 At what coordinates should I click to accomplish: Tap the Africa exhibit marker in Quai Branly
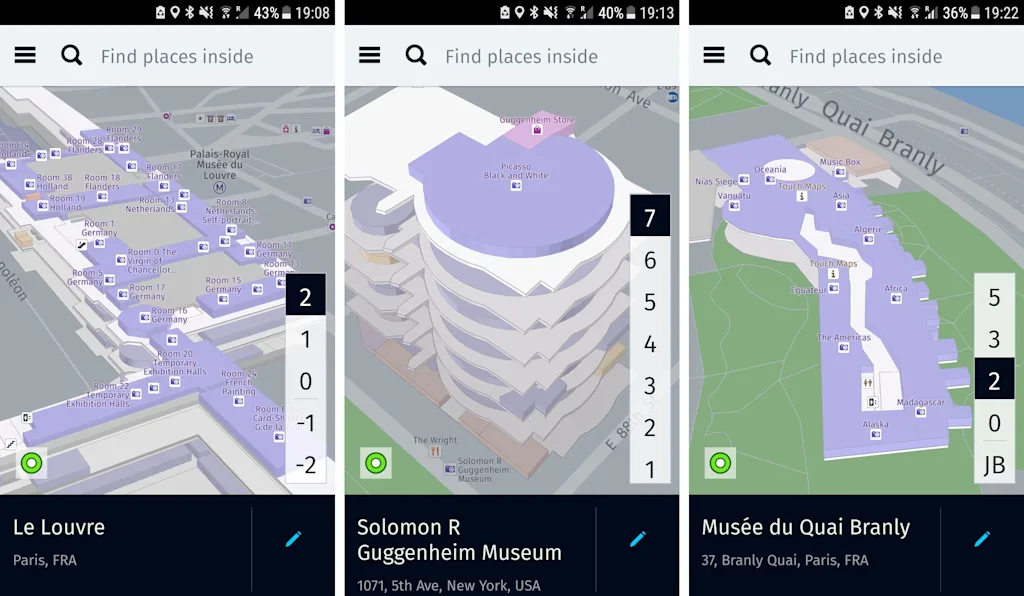tap(896, 298)
